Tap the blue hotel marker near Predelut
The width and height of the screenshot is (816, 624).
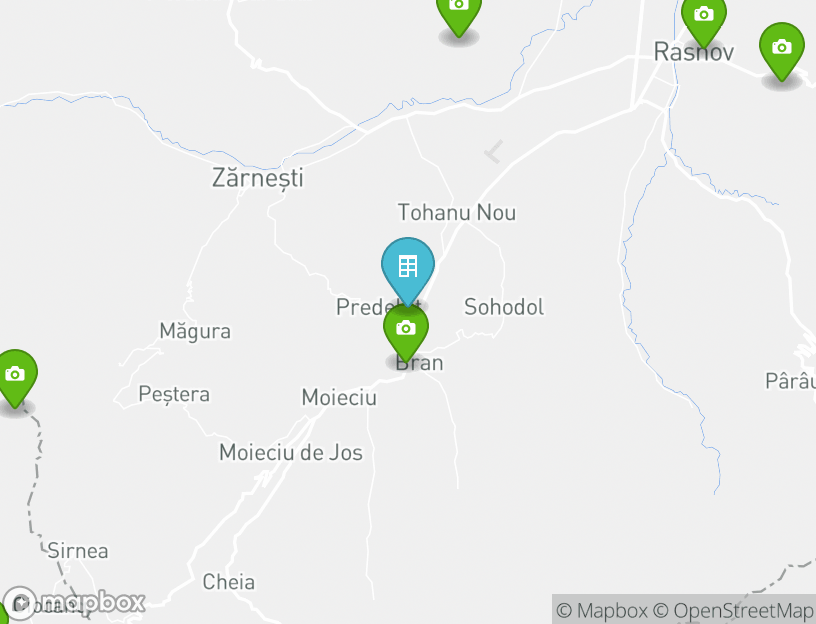pyautogui.click(x=407, y=267)
